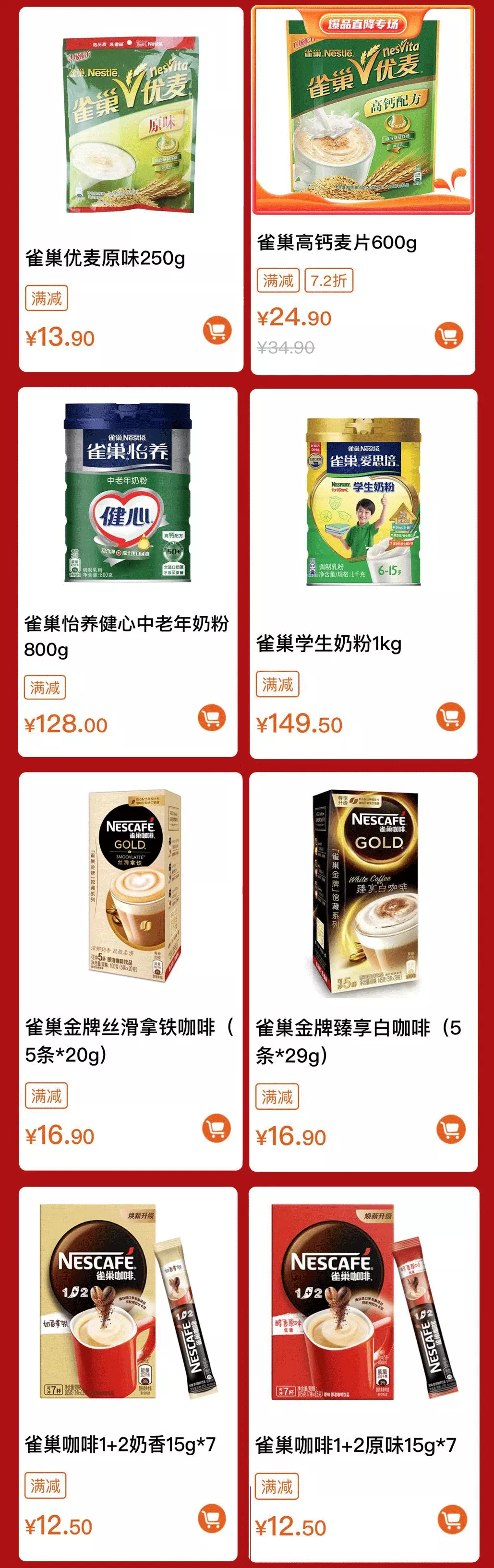Add 雀巢优麦原味250g to cart

(x=217, y=331)
